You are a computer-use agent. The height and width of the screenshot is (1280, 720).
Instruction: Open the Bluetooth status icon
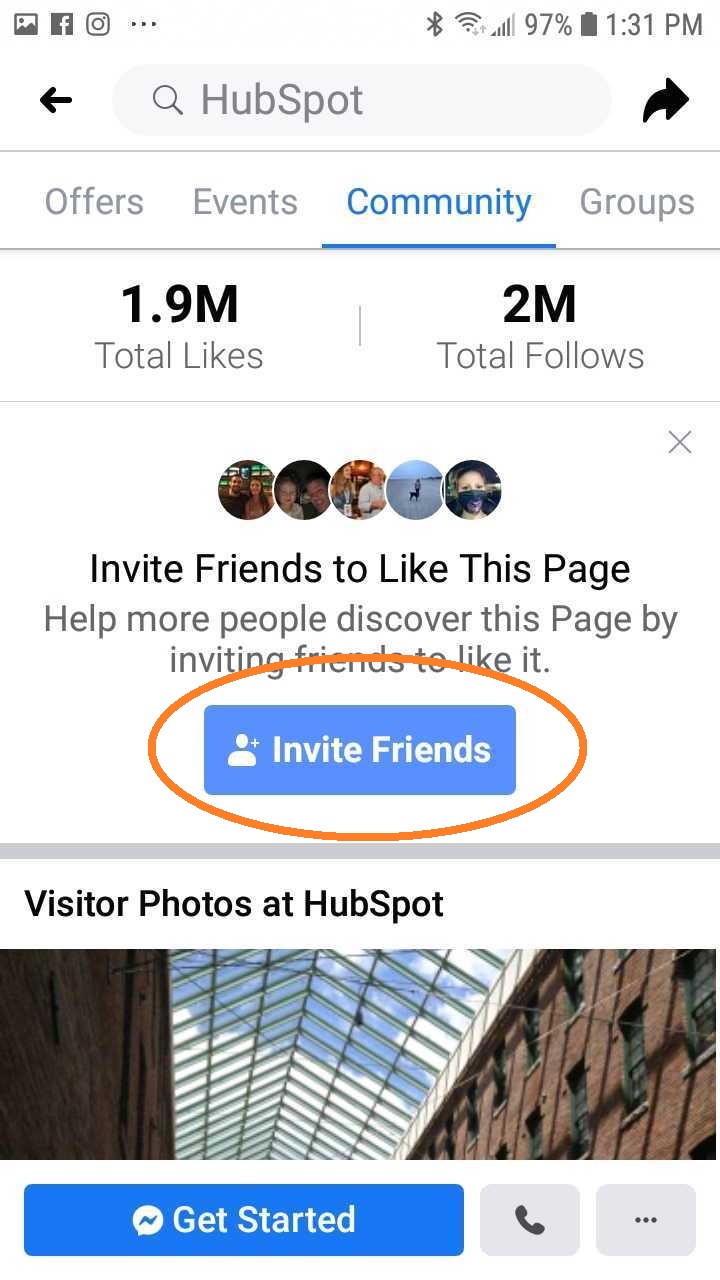pos(435,23)
